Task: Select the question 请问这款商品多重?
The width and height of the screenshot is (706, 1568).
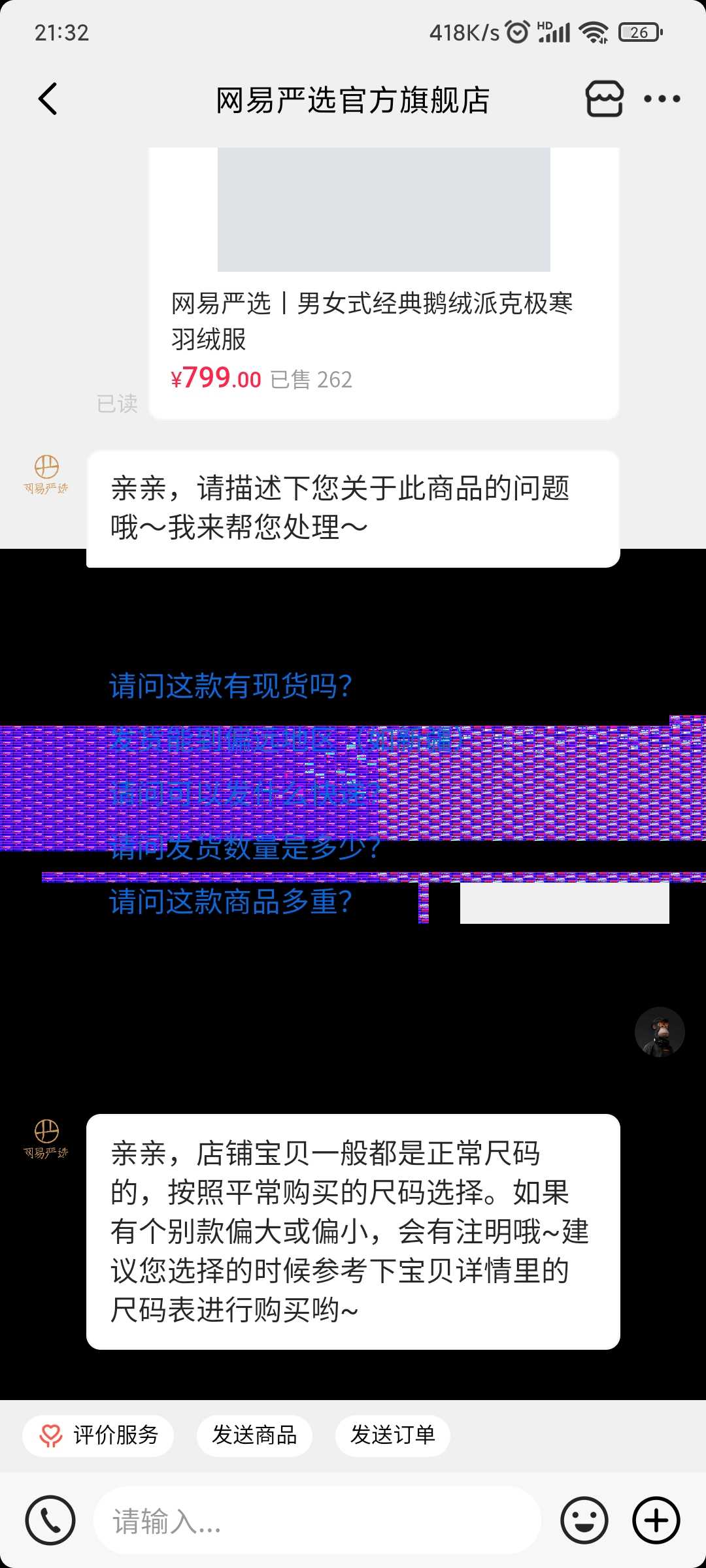Action: pos(231,902)
